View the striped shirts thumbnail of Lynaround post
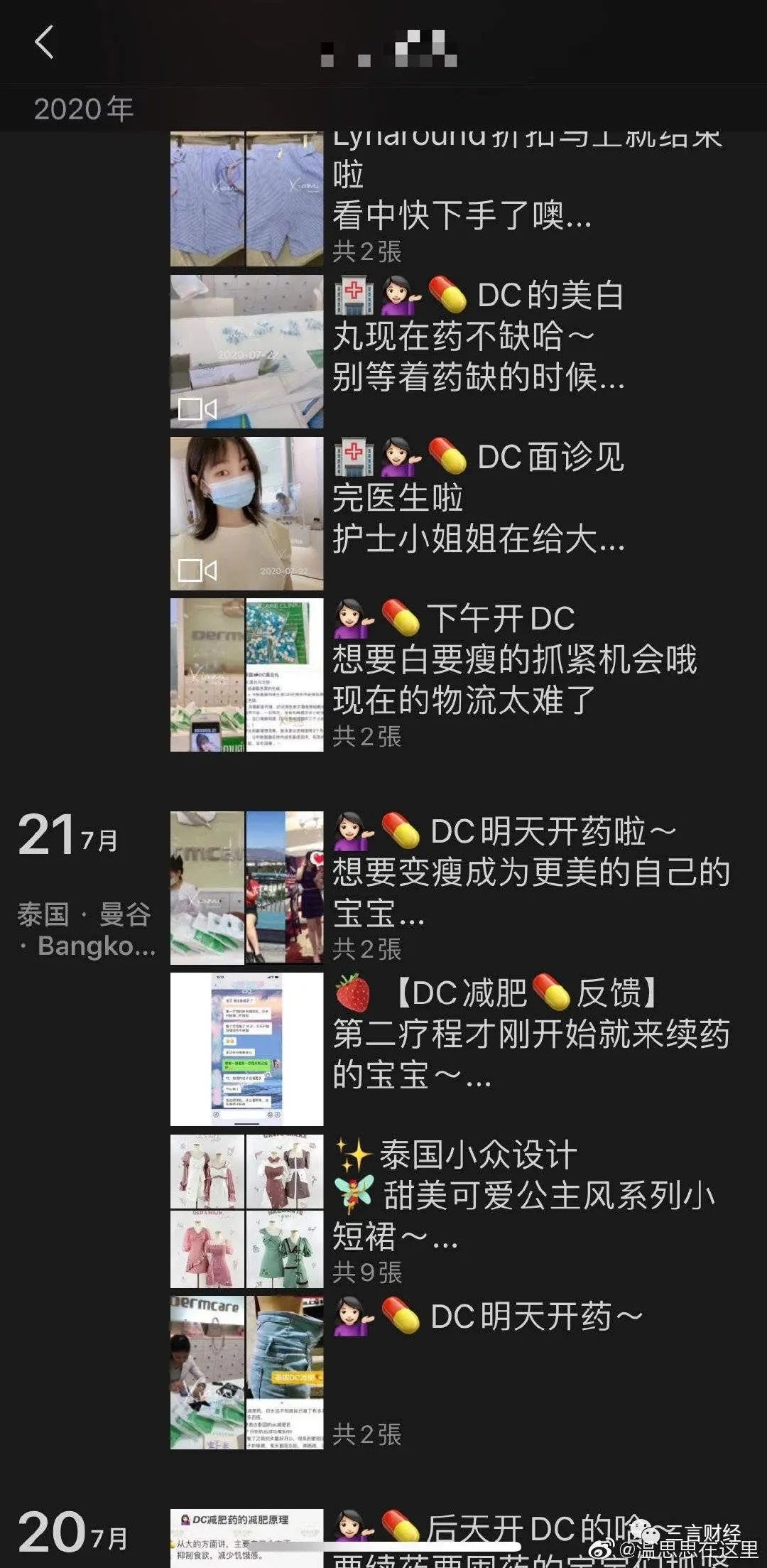 click(x=247, y=199)
